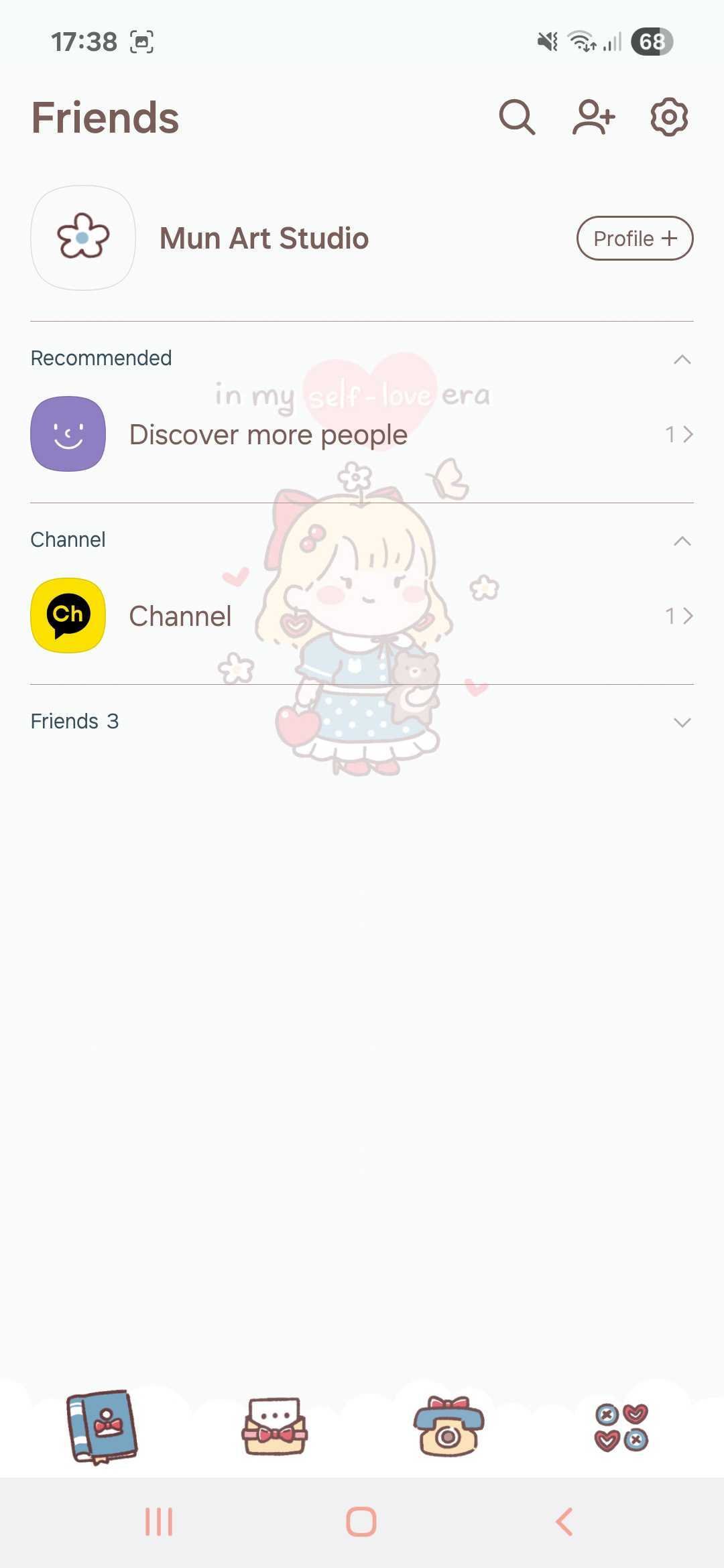Switch to the chats envelope tab

(274, 1426)
